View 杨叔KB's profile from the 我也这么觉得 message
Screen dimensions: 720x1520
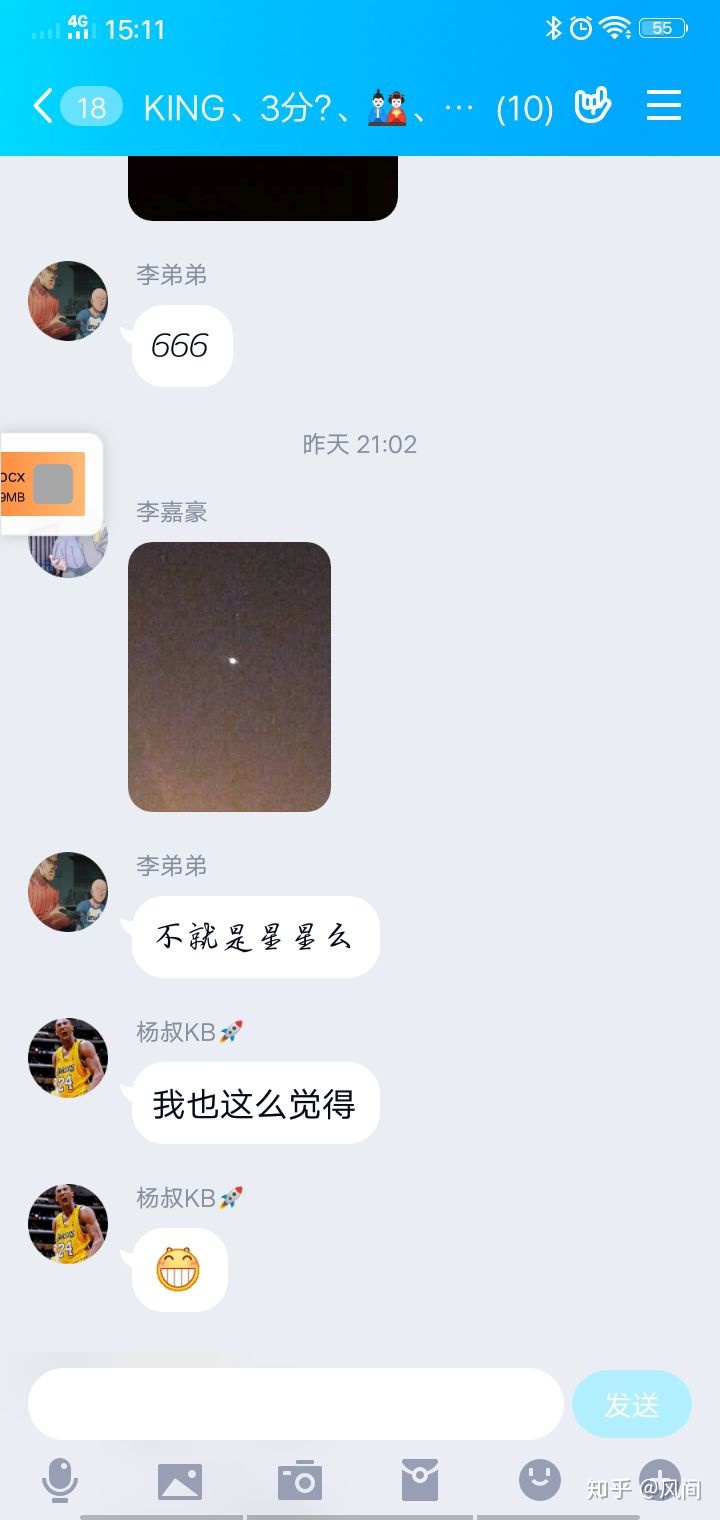68,1058
